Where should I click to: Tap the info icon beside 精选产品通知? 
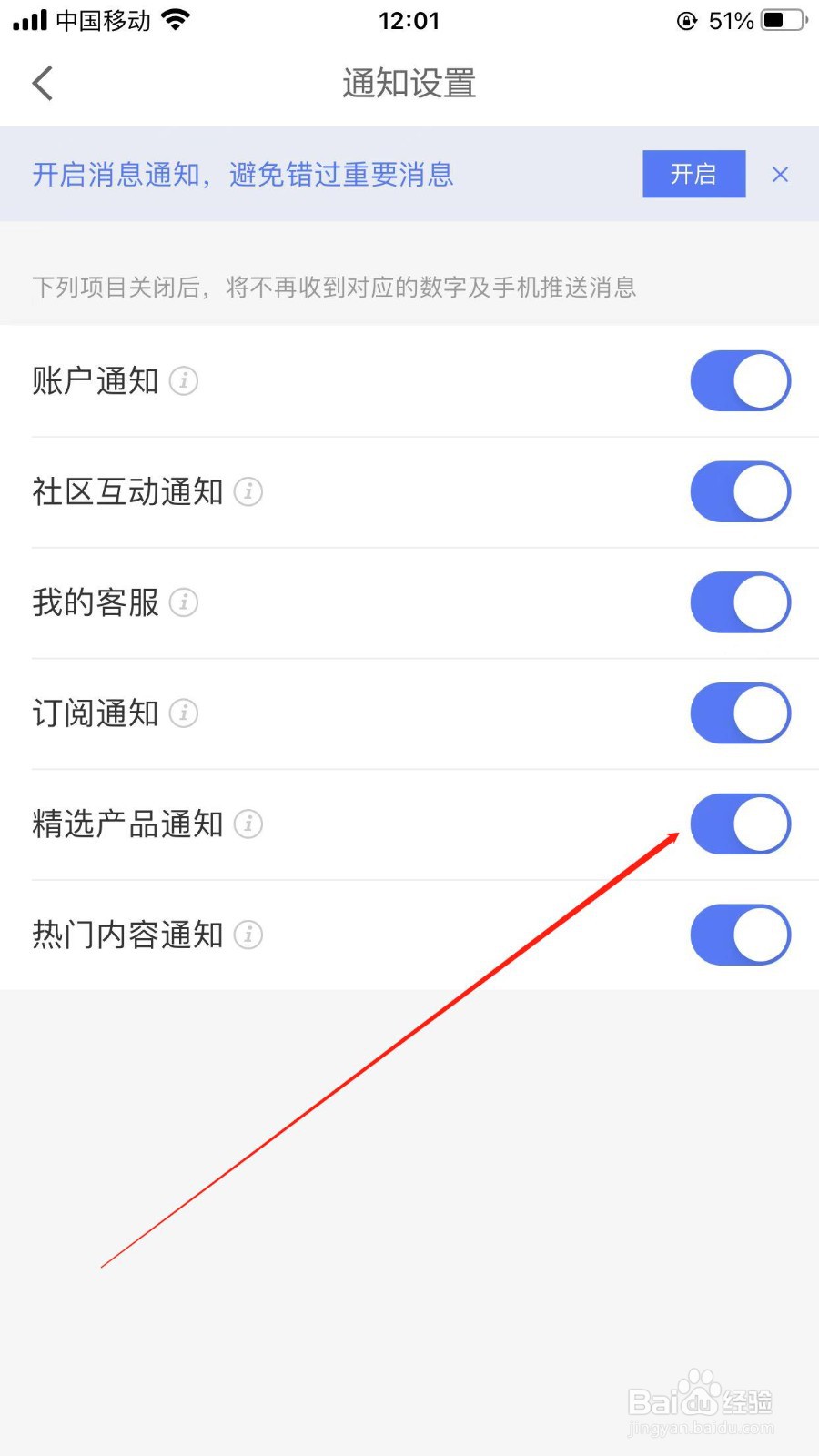point(248,825)
